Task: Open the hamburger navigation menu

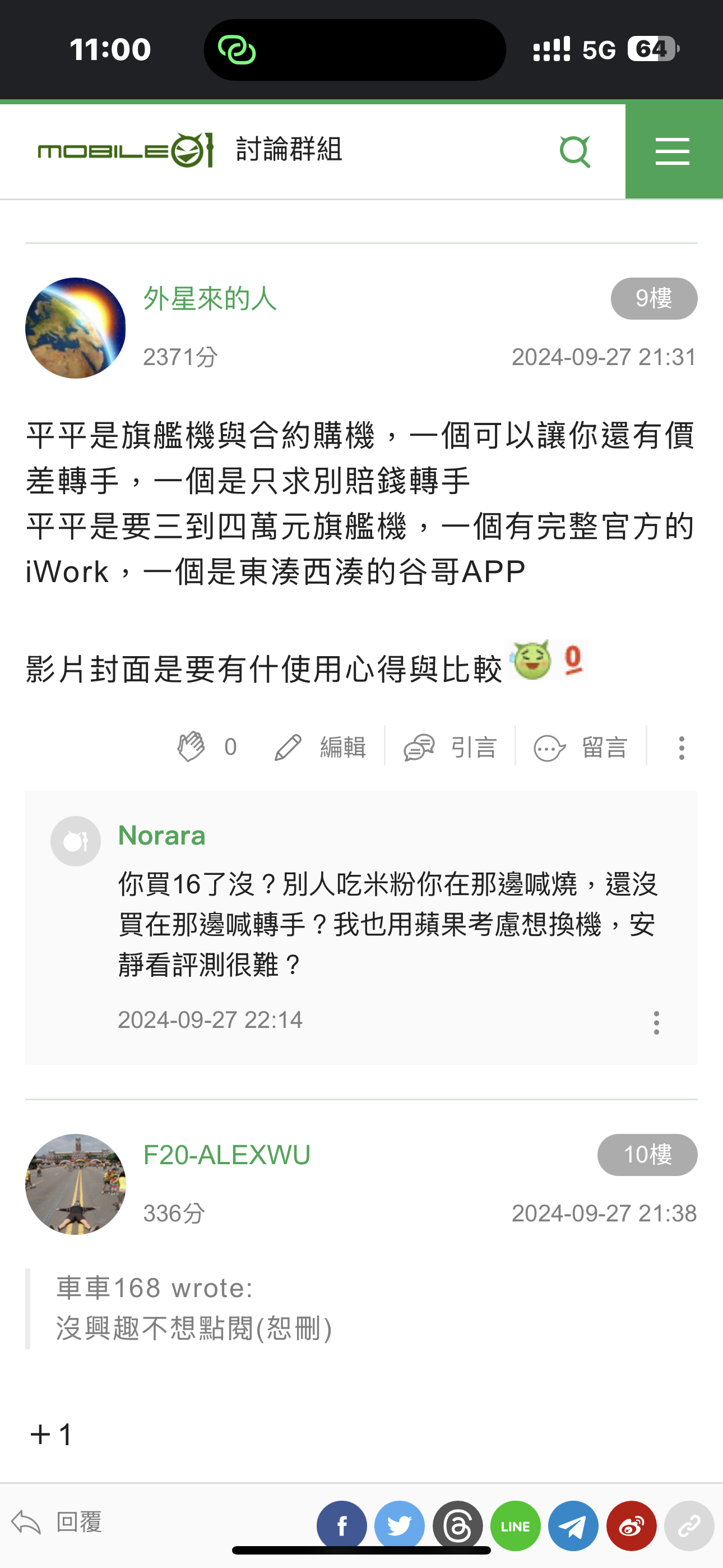Action: (x=673, y=150)
